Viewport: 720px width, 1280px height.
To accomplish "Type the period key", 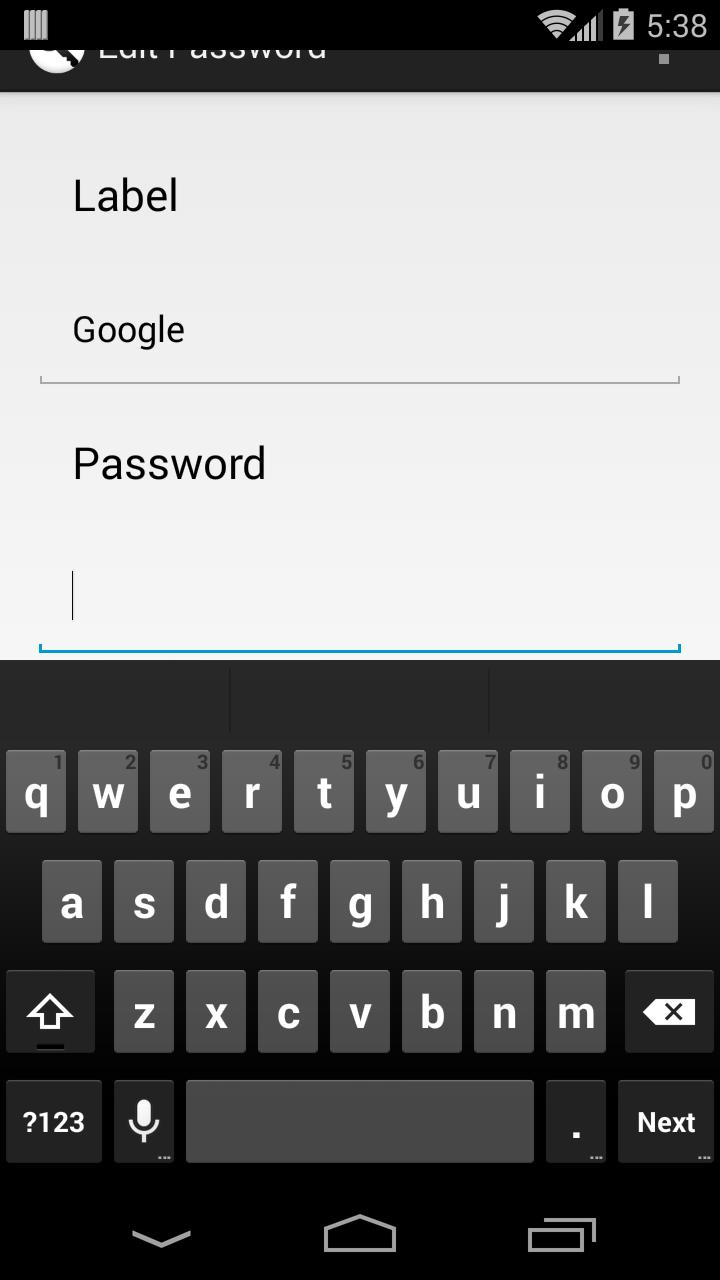I will point(576,1122).
